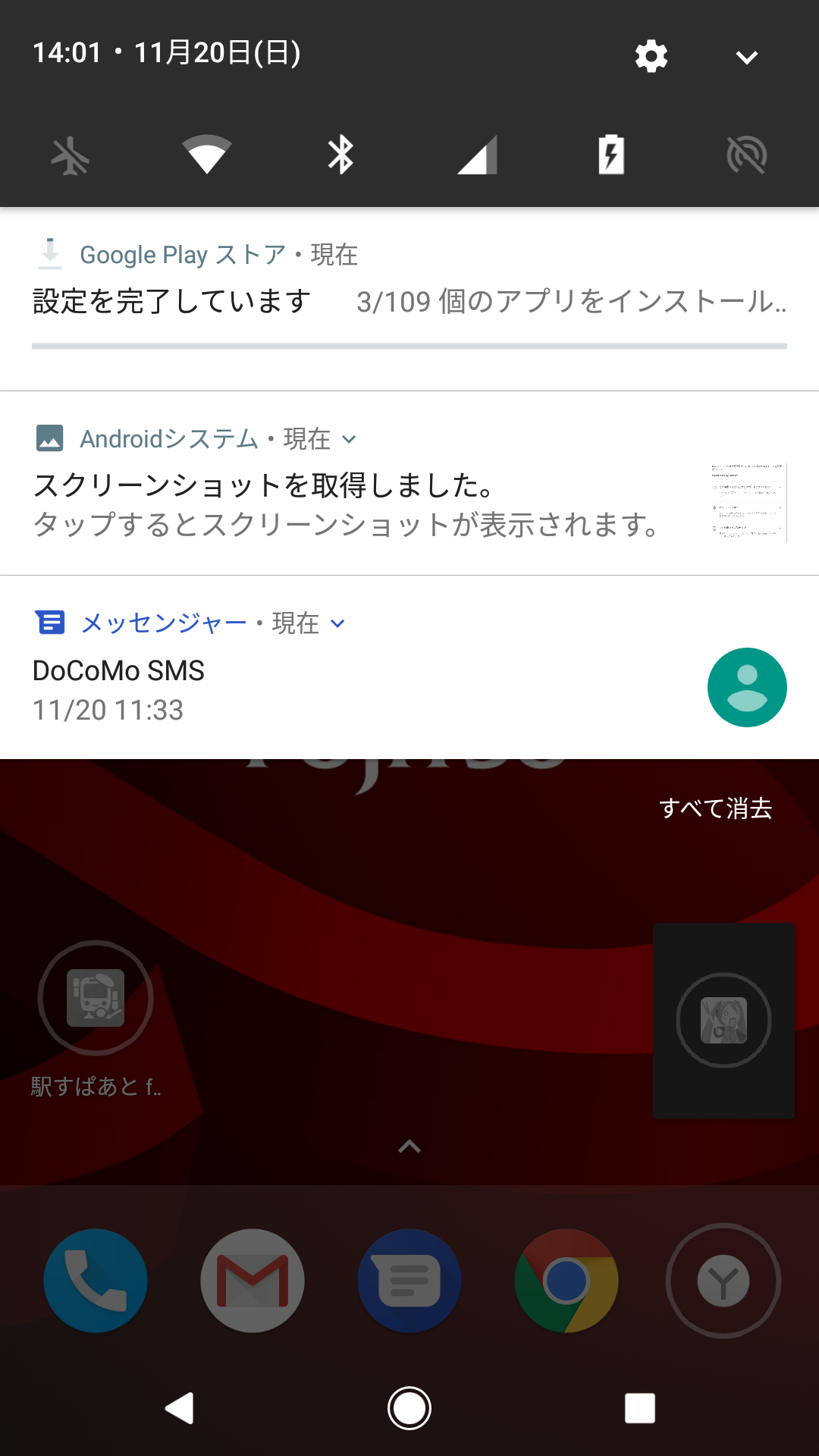Open Google Play ストア install notification
The width and height of the screenshot is (819, 1456).
pos(409,300)
